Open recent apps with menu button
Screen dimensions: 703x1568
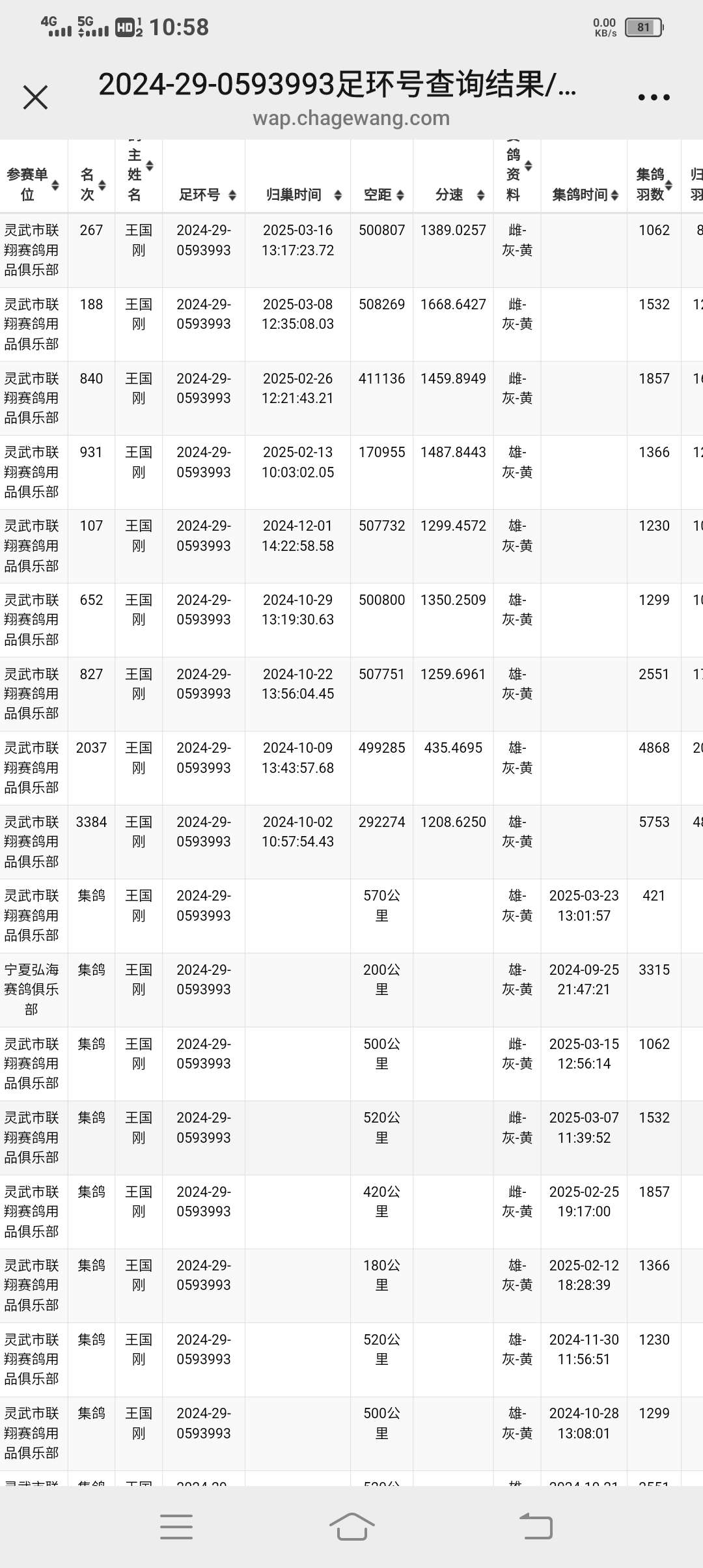(x=176, y=1526)
